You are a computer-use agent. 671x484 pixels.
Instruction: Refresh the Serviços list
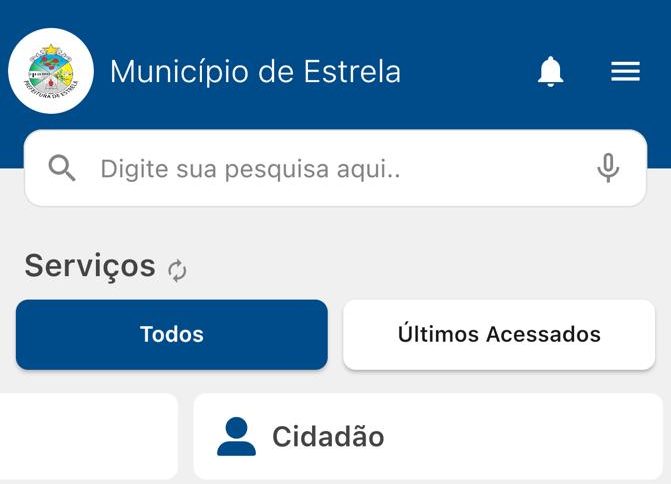click(x=177, y=270)
